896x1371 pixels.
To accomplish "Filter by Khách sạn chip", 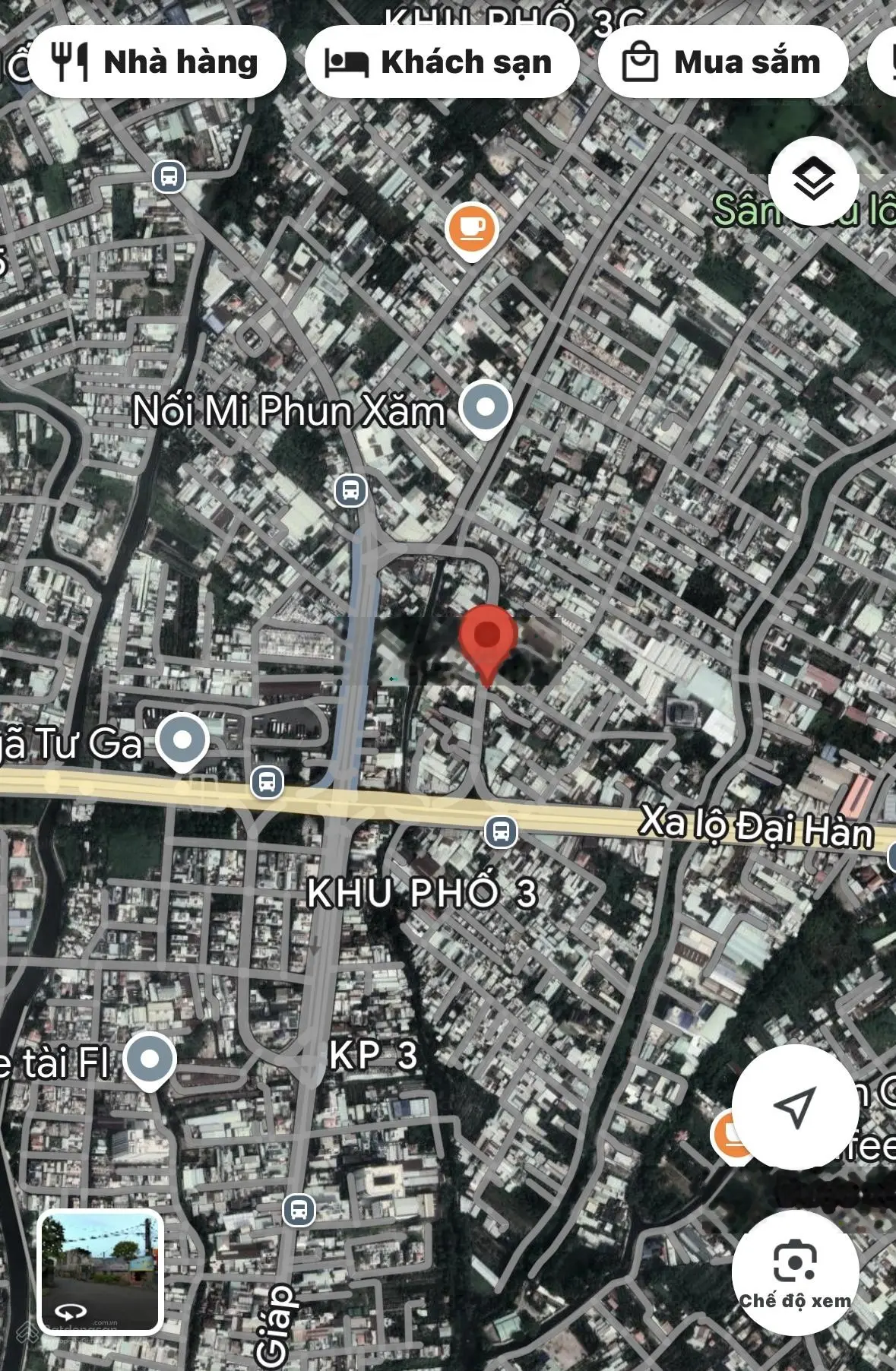I will [x=442, y=62].
